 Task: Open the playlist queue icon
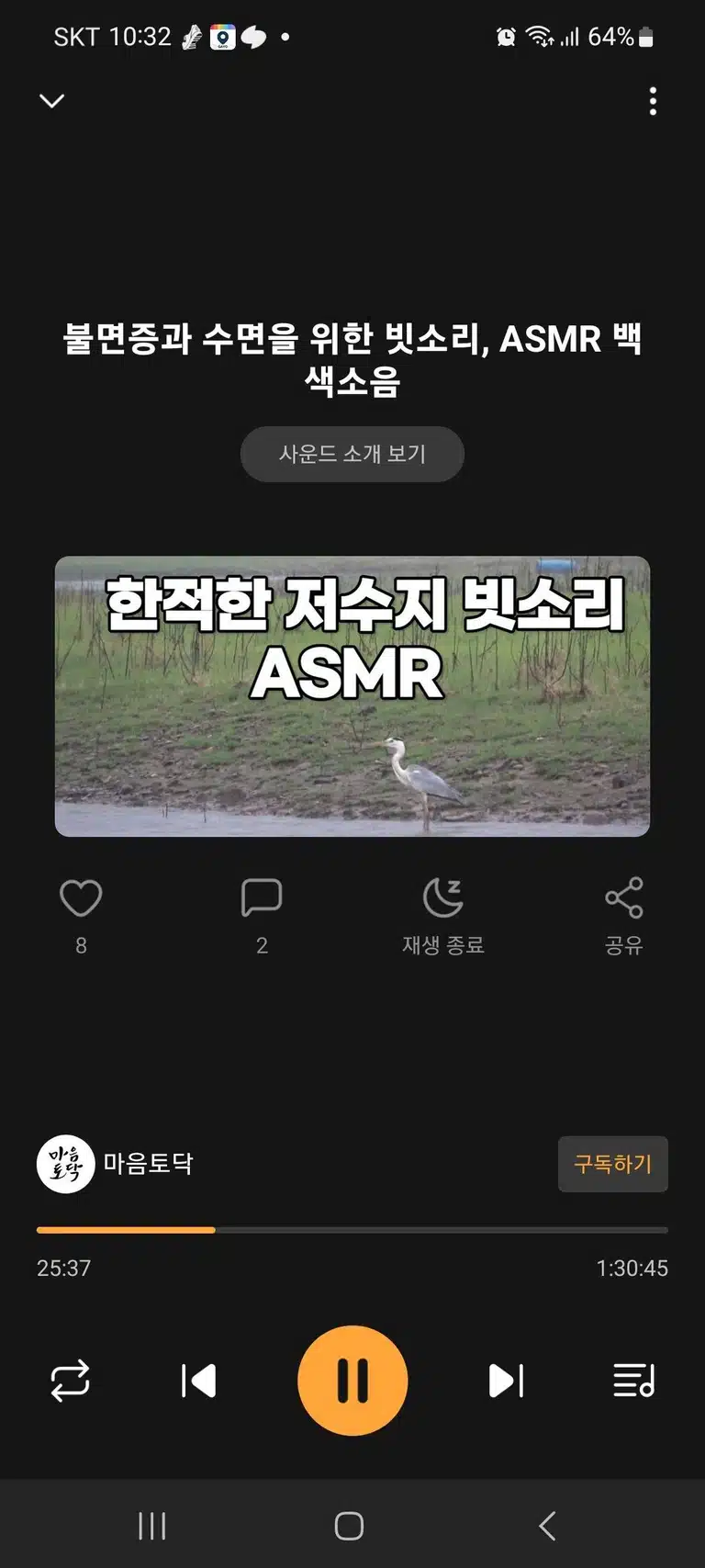point(634,1381)
